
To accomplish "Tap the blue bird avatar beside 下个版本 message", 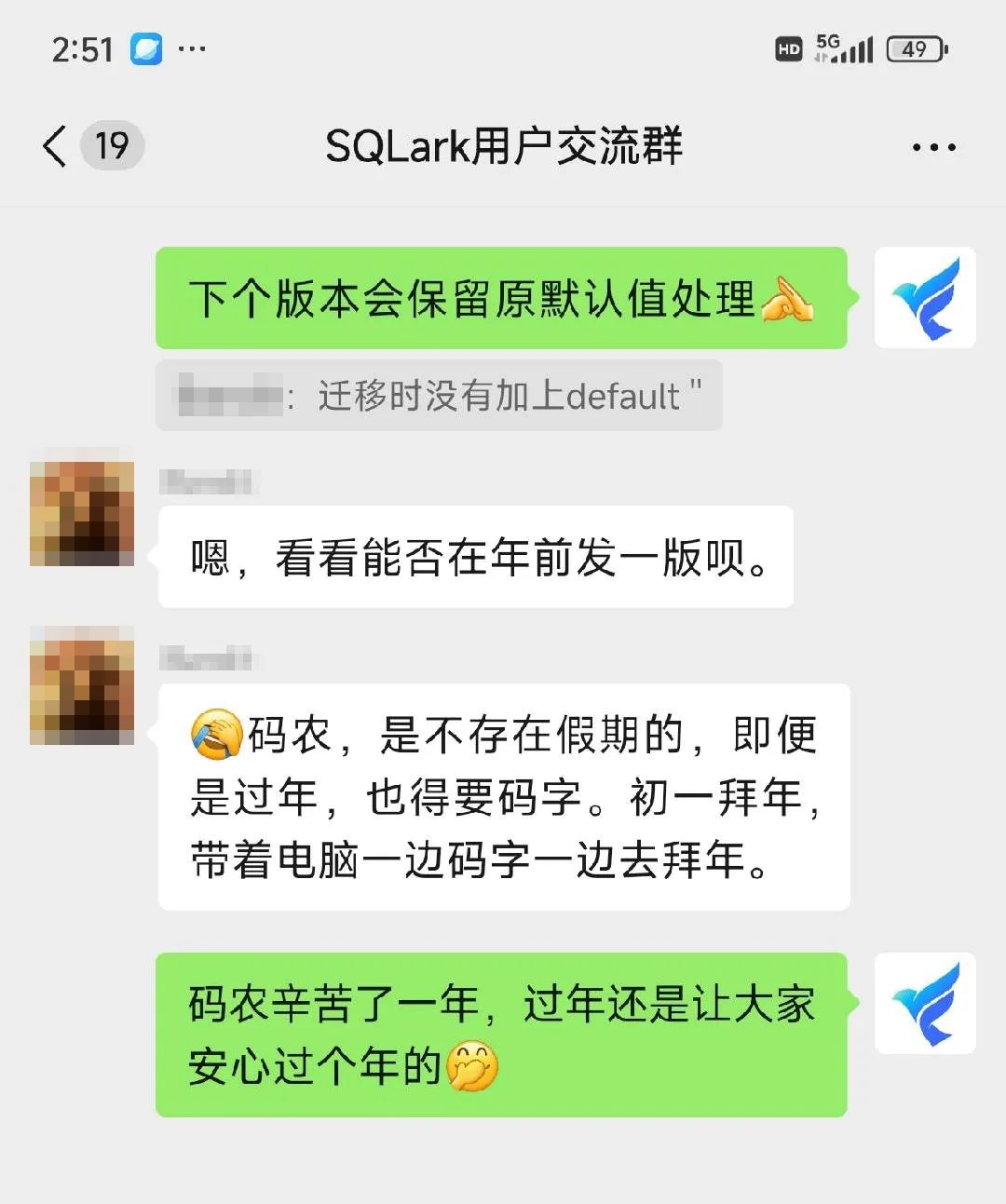I will [x=924, y=298].
